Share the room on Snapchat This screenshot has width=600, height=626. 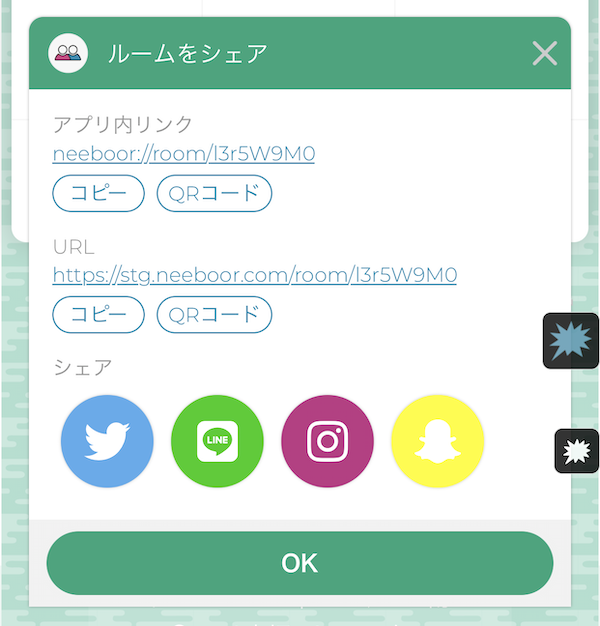pos(437,441)
